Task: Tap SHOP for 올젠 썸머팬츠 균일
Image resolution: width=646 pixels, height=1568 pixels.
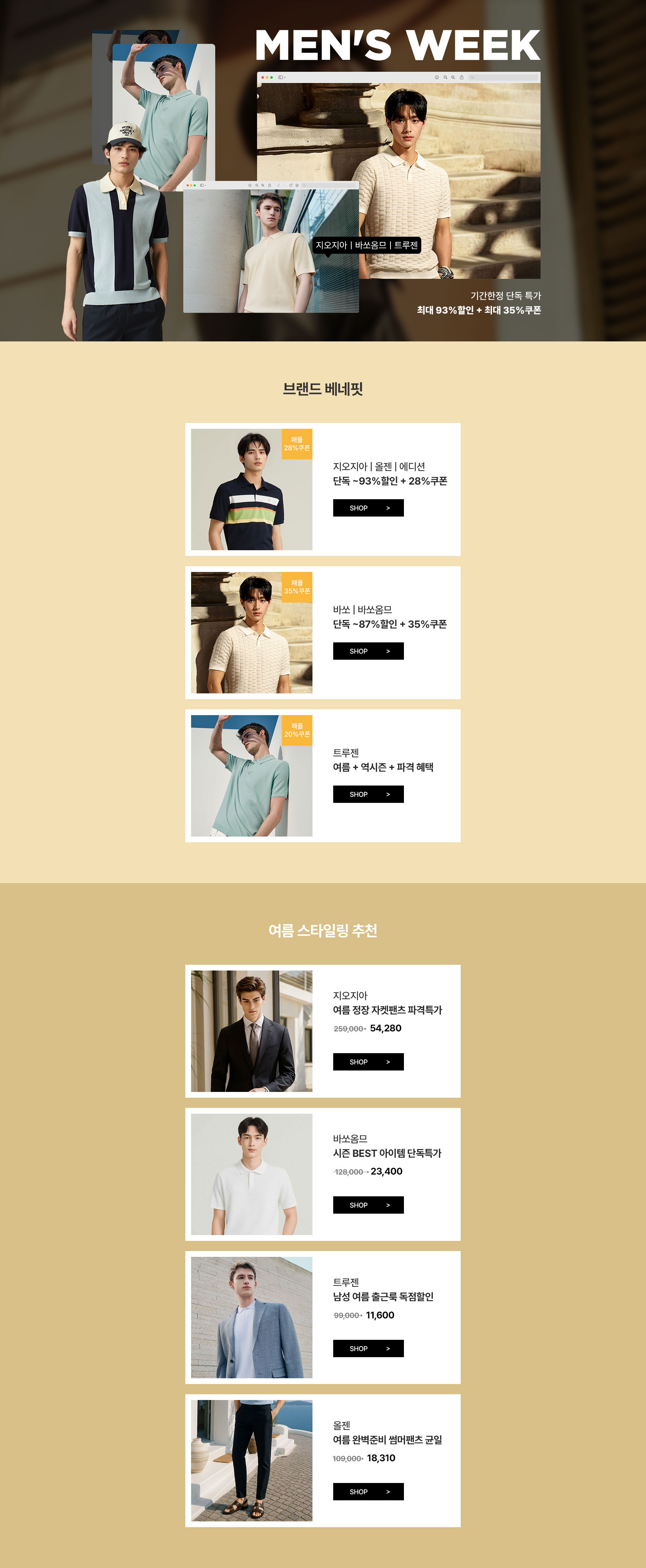Action: tap(368, 1491)
